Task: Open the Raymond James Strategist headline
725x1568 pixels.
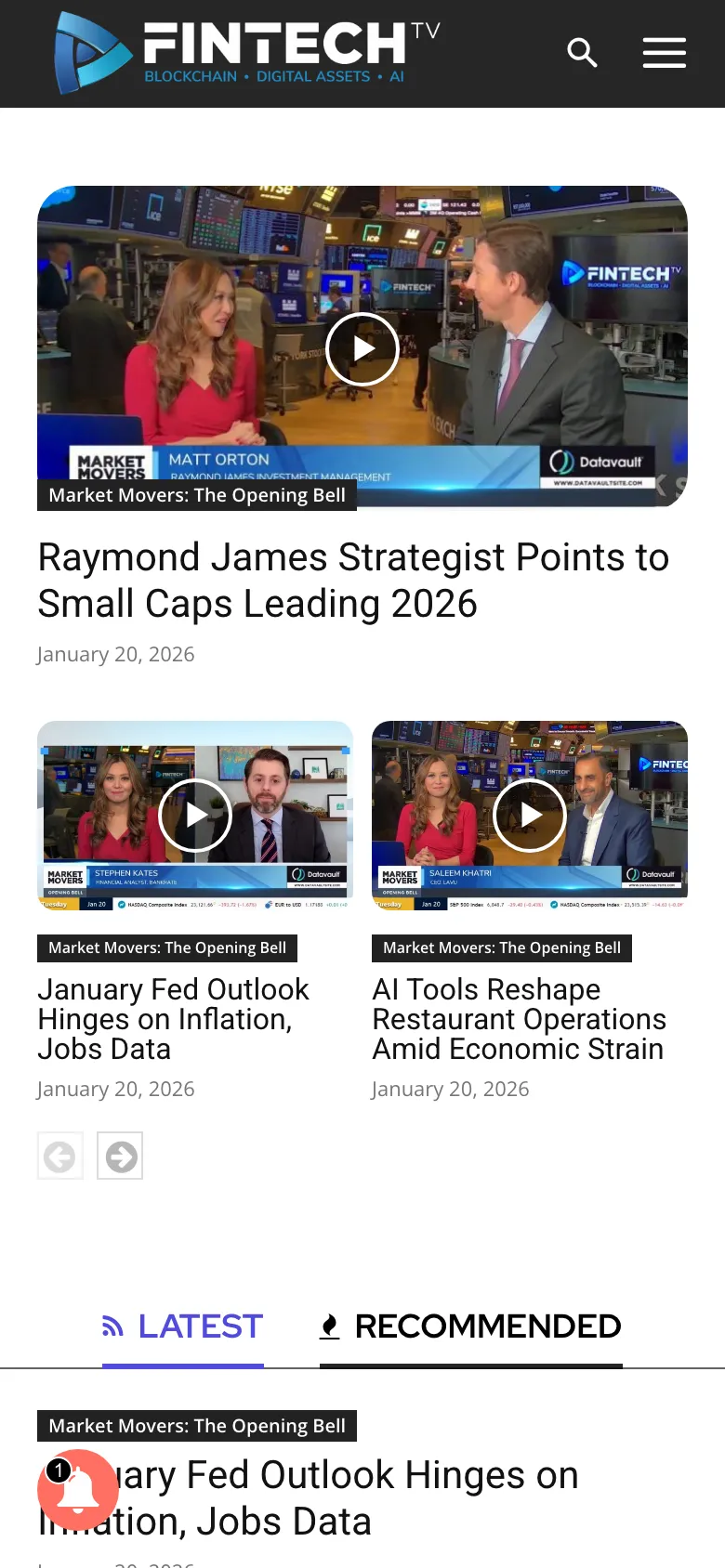Action: (352, 580)
